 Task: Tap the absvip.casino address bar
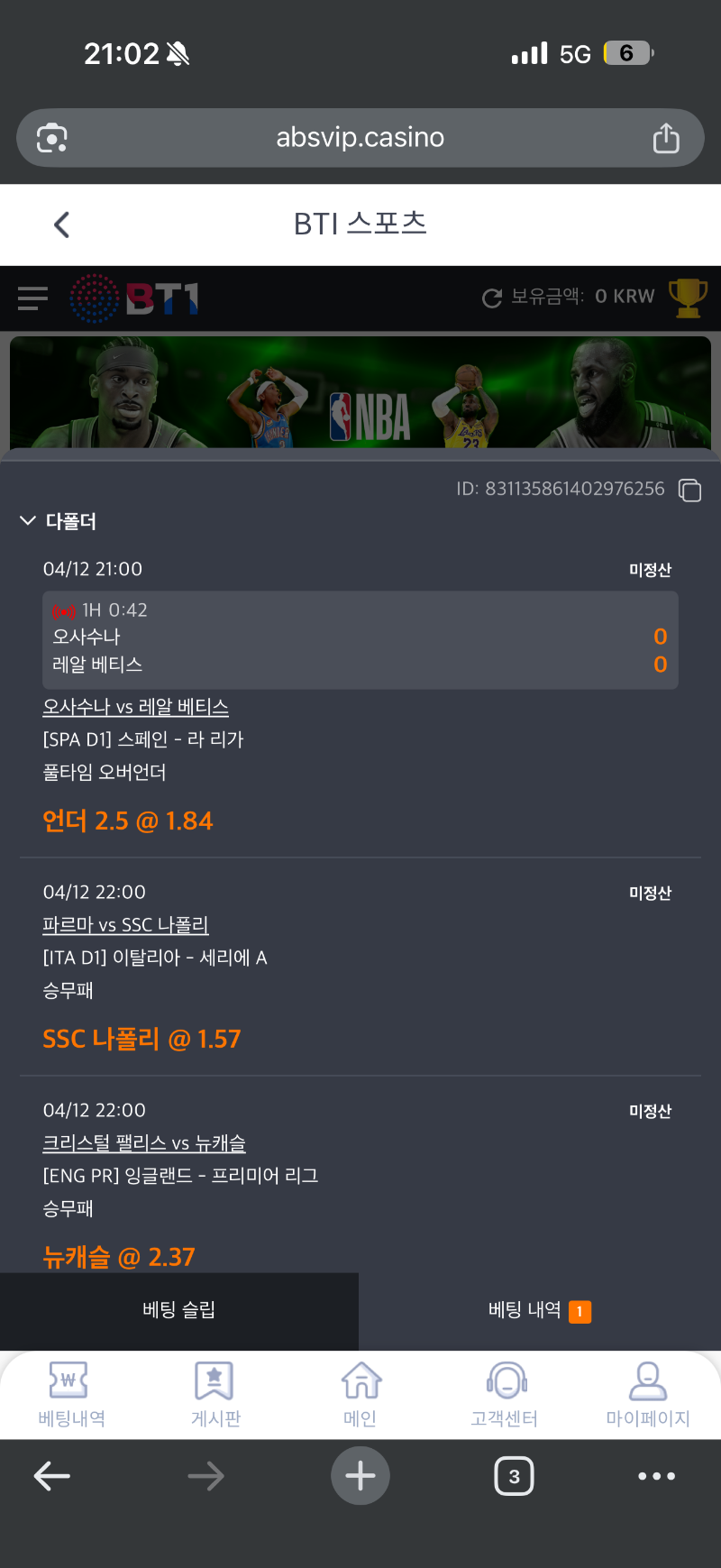tap(360, 138)
